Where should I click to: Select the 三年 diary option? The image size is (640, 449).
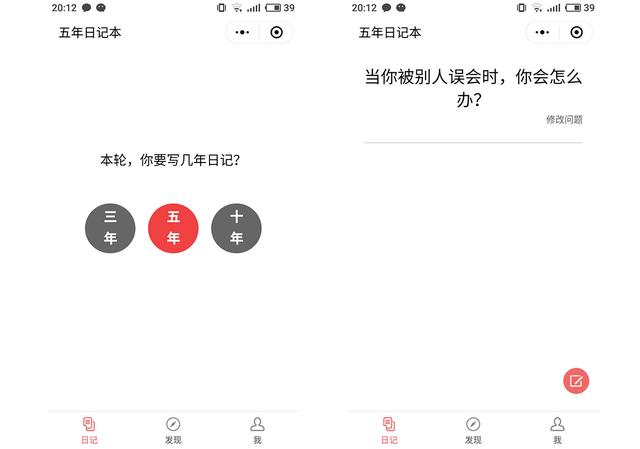(110, 227)
